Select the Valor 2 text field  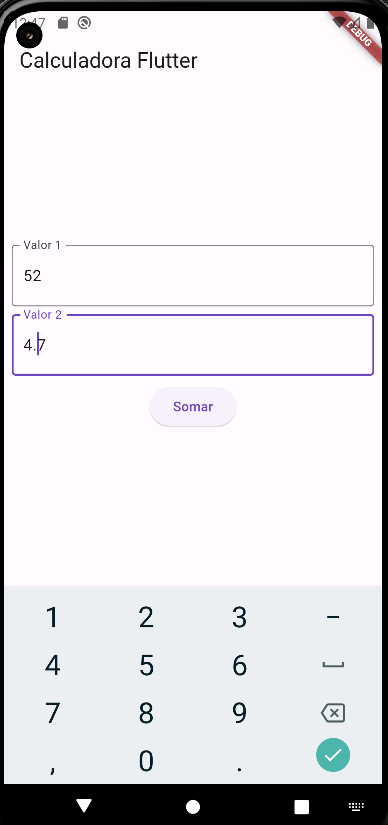coord(193,345)
